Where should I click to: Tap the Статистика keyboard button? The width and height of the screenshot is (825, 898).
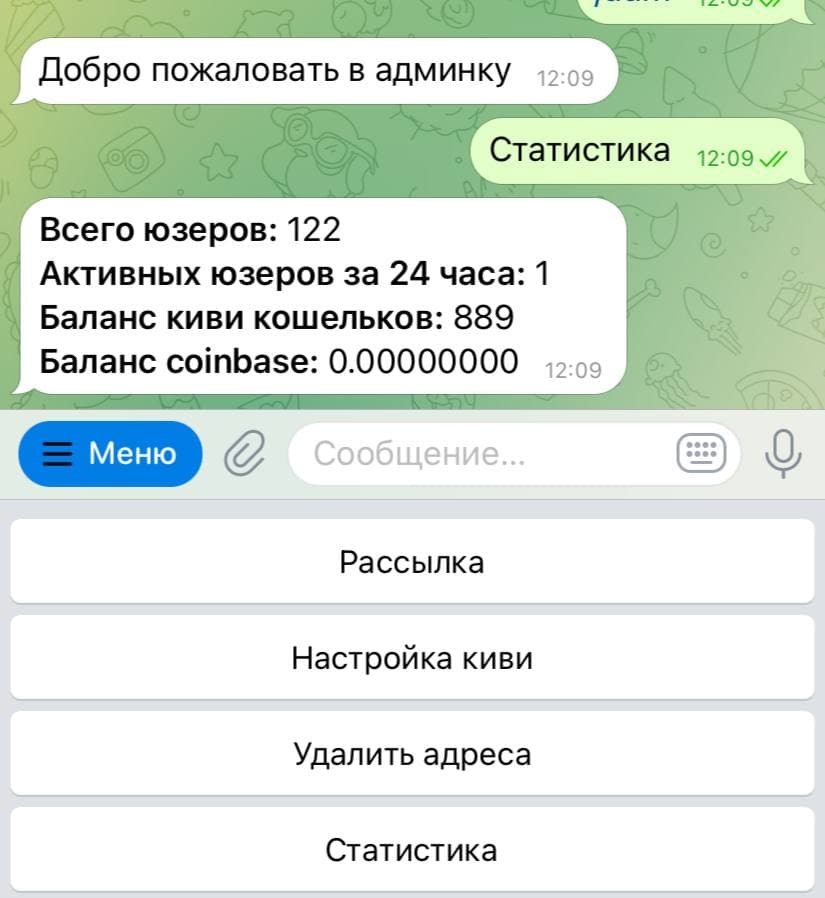[412, 850]
